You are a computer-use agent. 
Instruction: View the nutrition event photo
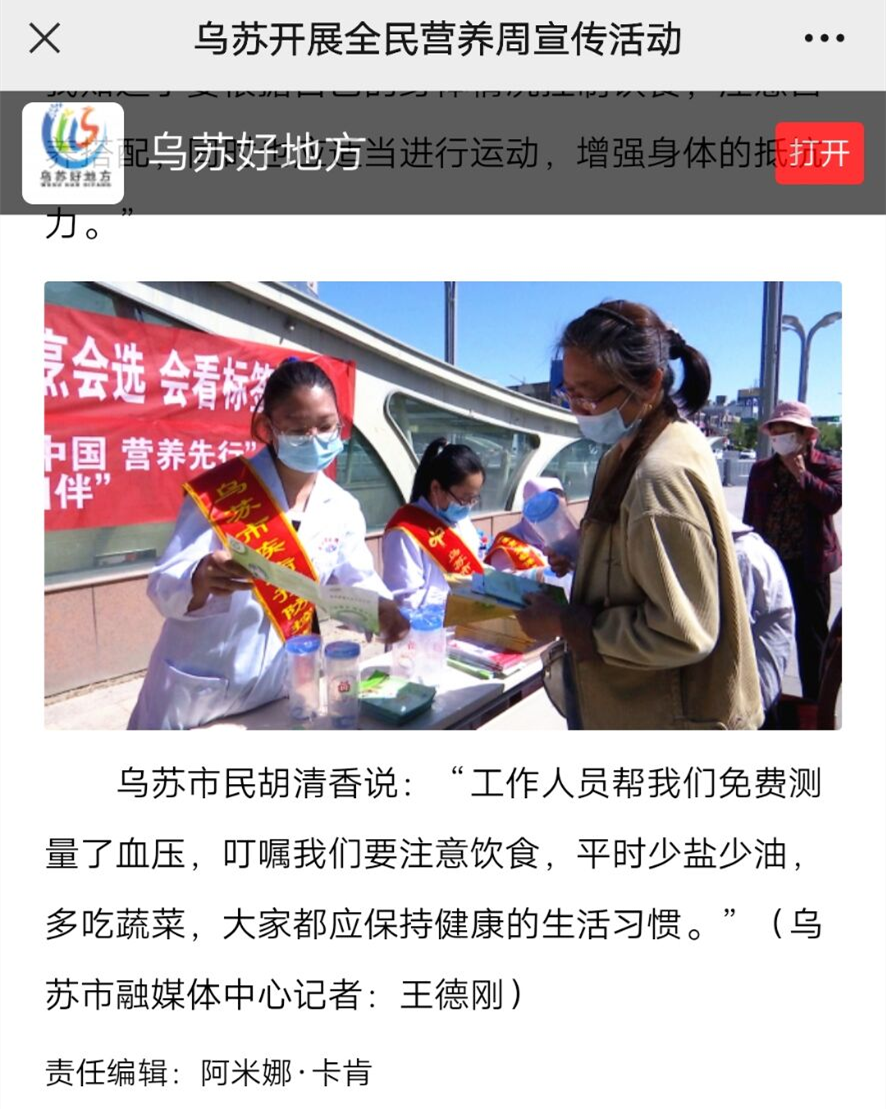[x=442, y=505]
